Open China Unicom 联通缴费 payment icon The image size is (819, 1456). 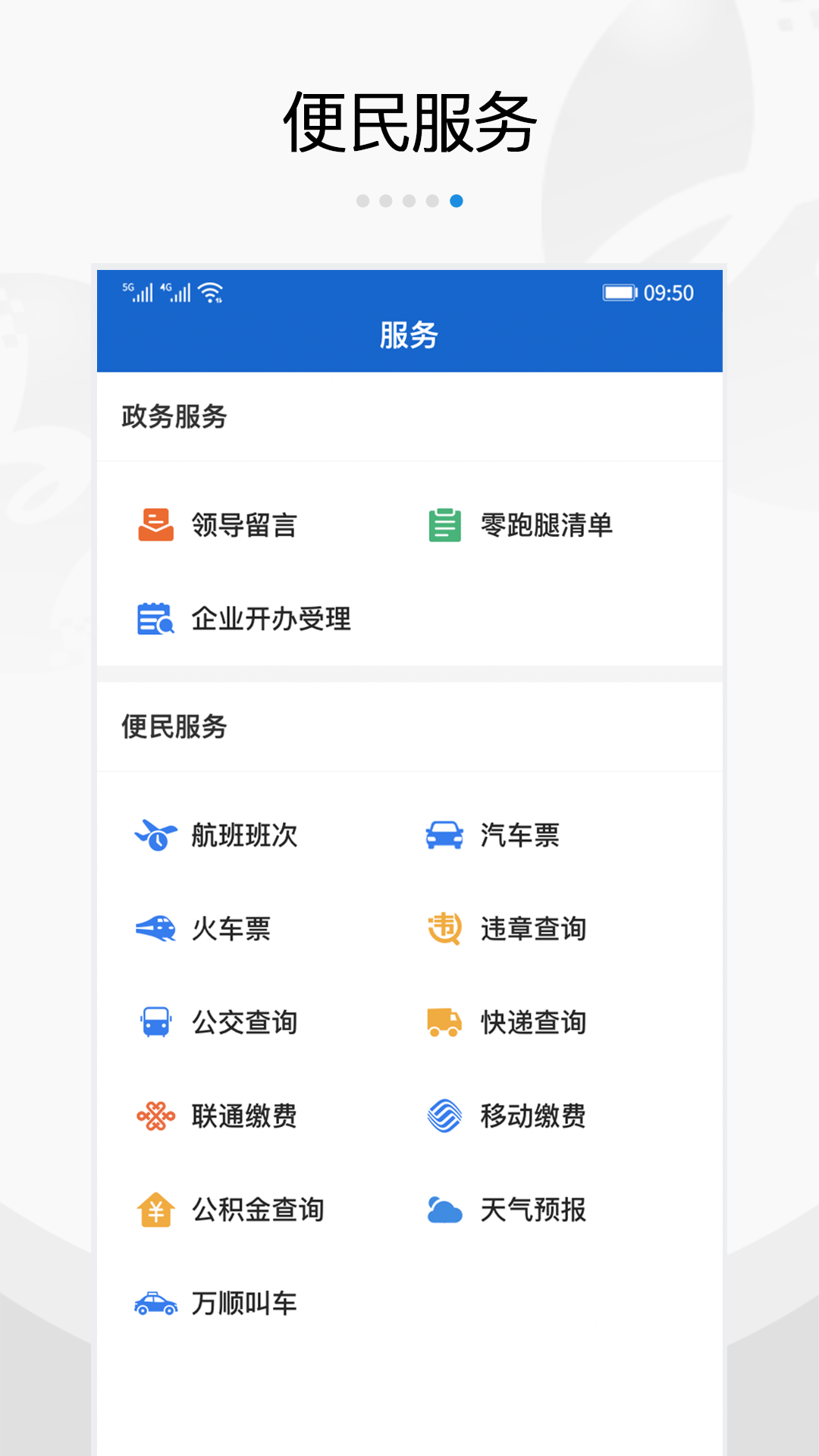154,1116
